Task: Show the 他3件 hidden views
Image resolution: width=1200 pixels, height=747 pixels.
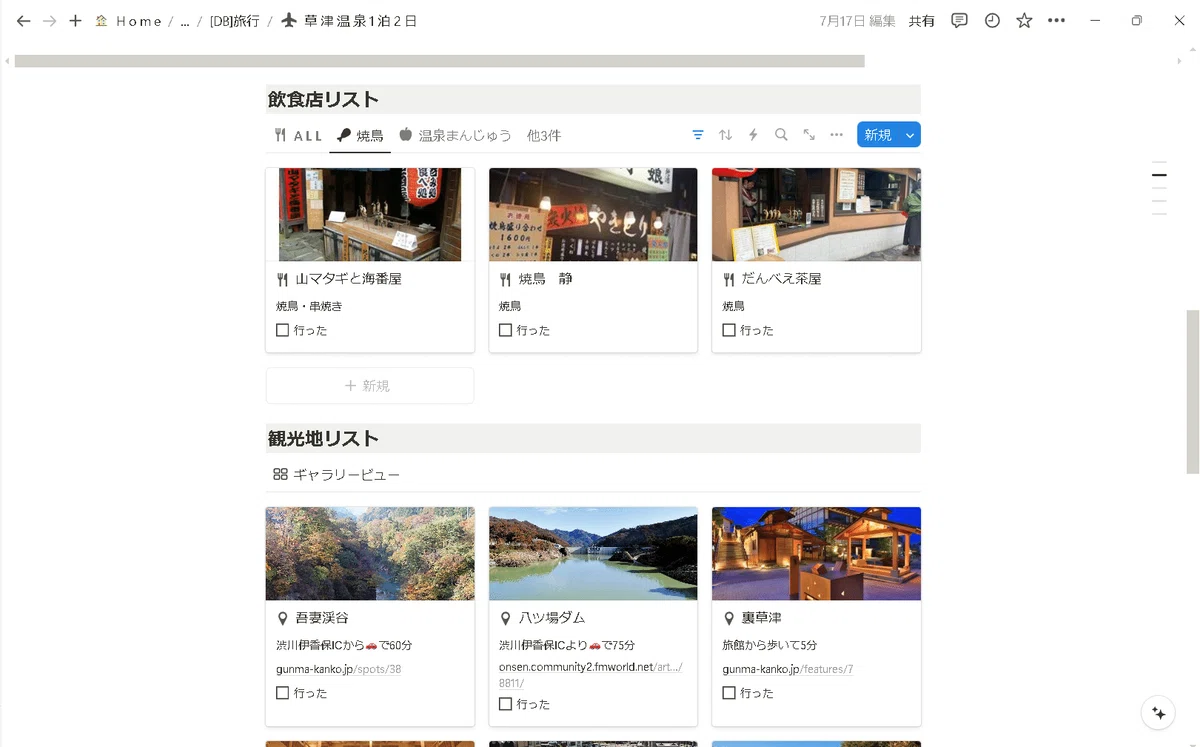Action: coord(544,135)
